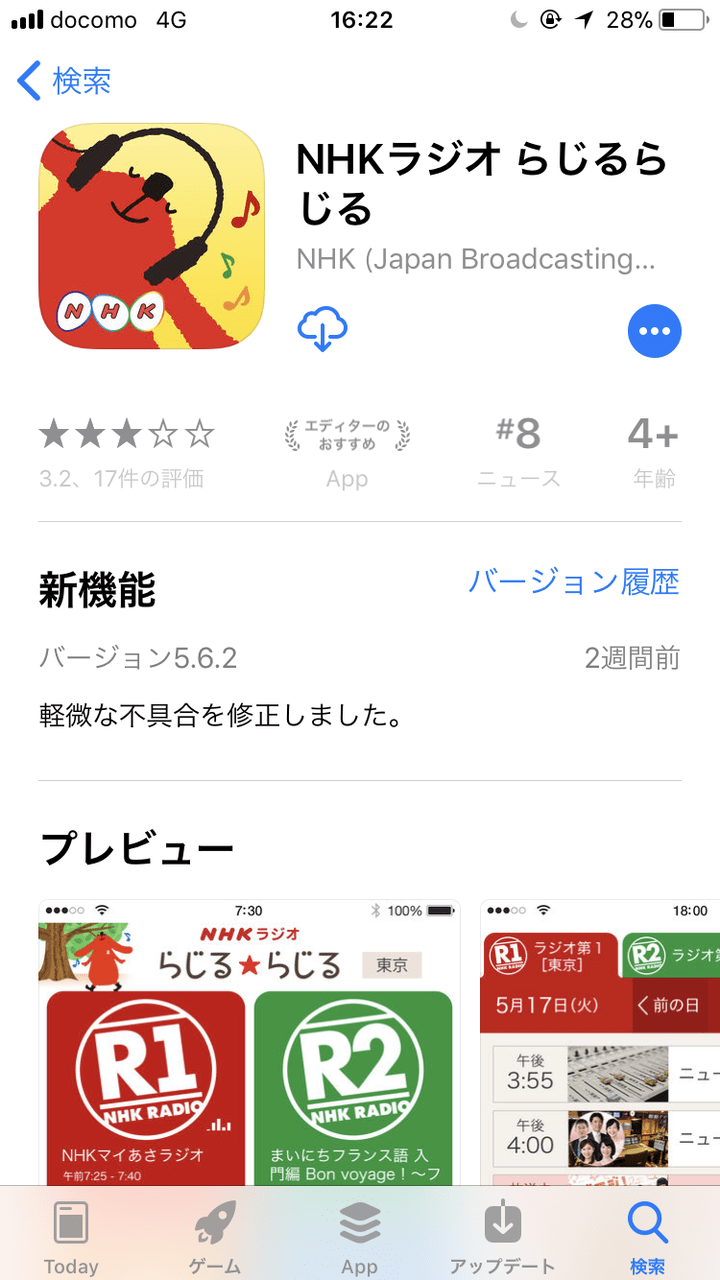Screen dimensions: 720x1280
Task: Open the ゲーム (Games) tab icon
Action: 214,1220
